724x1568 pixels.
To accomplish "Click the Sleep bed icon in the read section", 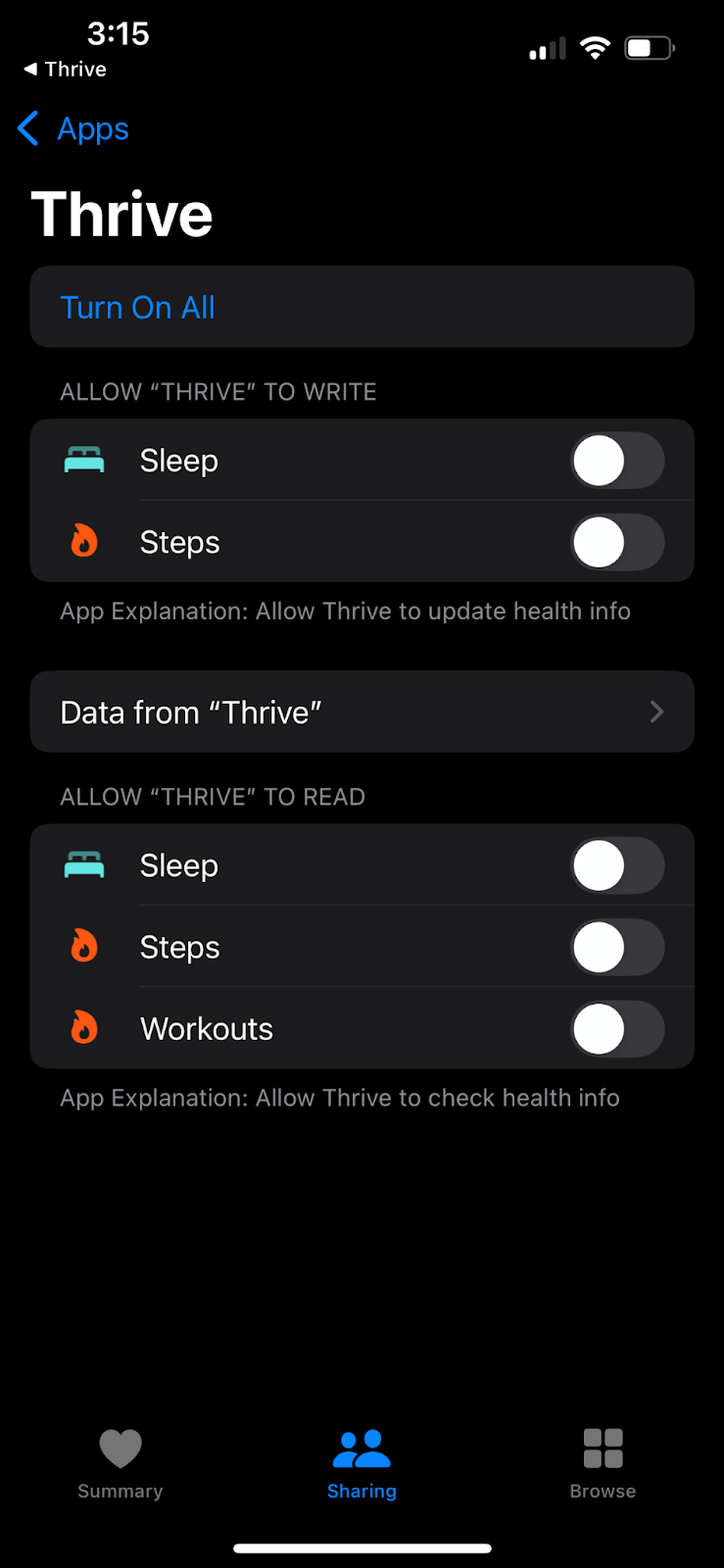I will pos(84,865).
